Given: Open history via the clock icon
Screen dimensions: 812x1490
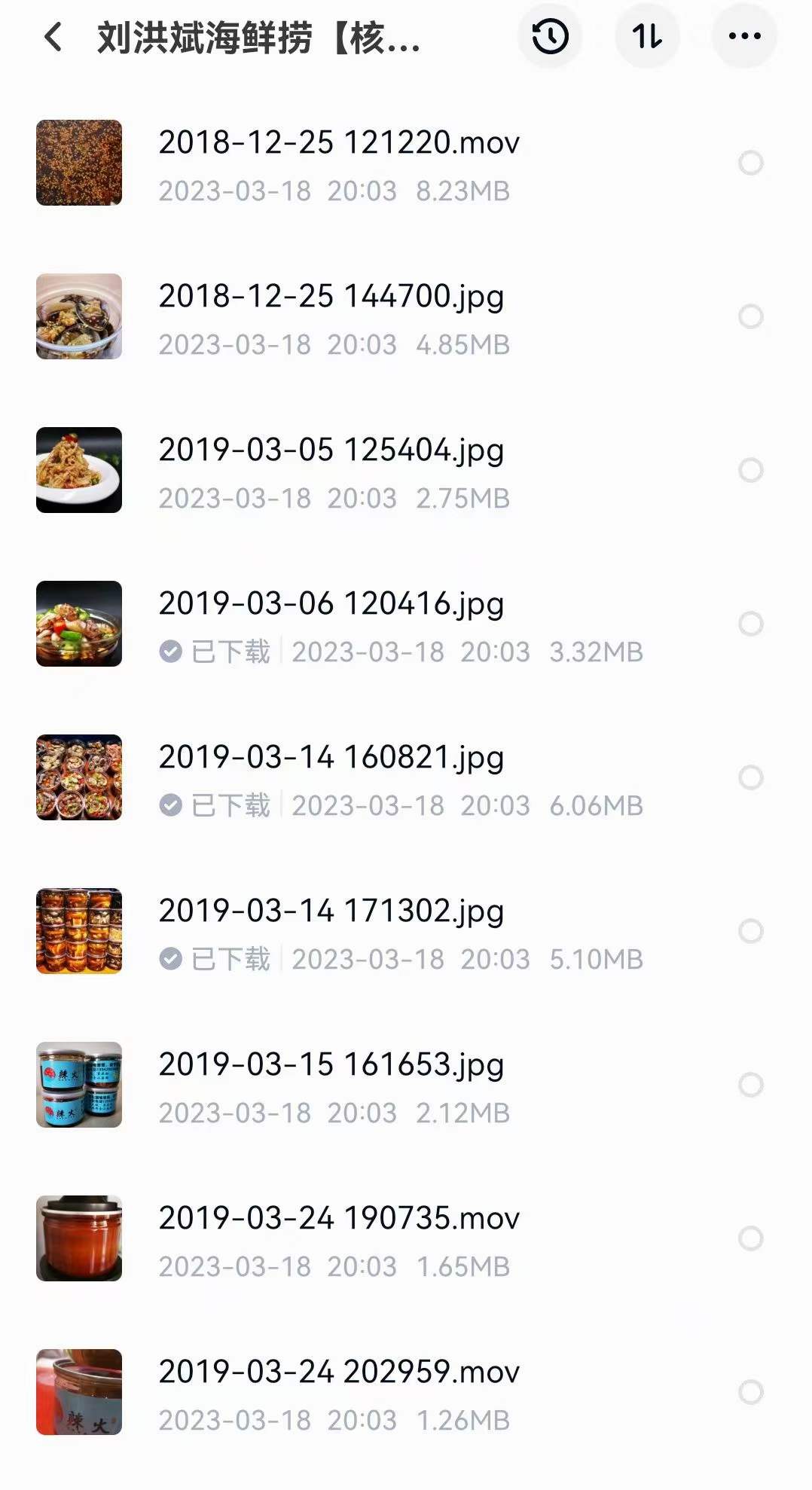Looking at the screenshot, I should coord(549,36).
